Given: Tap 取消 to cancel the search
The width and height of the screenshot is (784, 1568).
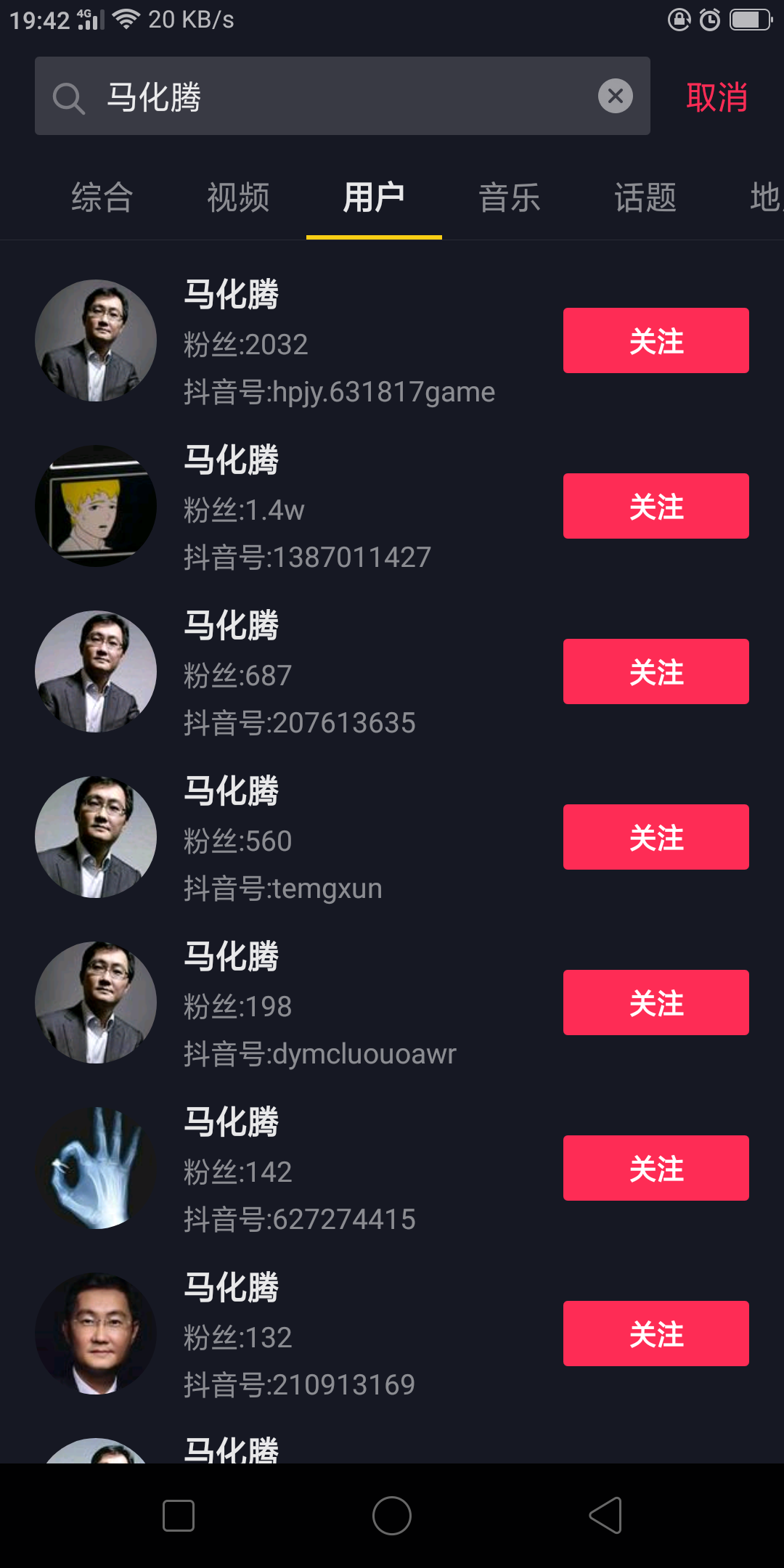Looking at the screenshot, I should coord(716,97).
